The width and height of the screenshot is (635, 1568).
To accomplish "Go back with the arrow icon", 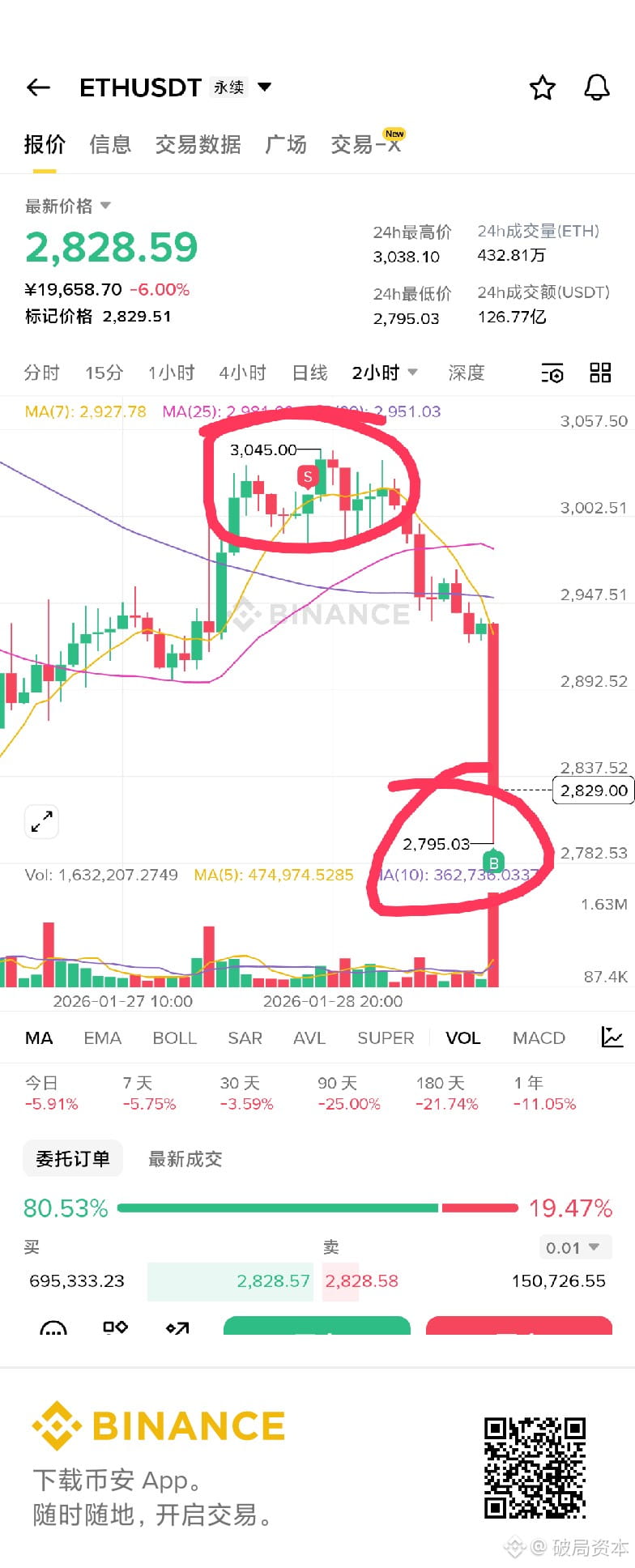I will point(38,87).
